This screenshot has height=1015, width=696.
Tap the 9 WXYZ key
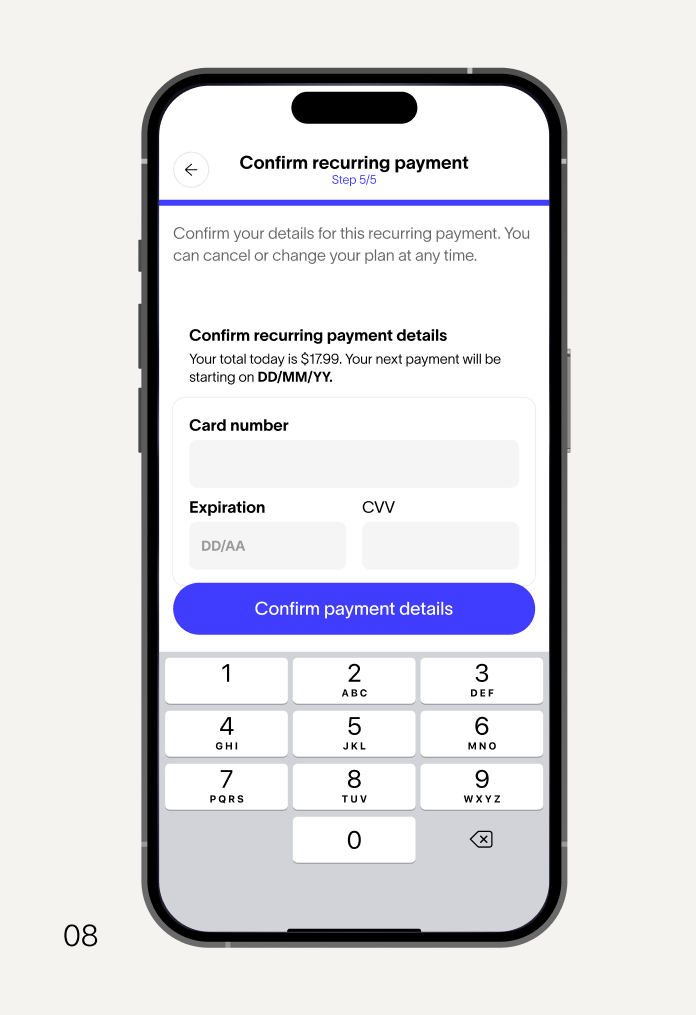(x=481, y=786)
